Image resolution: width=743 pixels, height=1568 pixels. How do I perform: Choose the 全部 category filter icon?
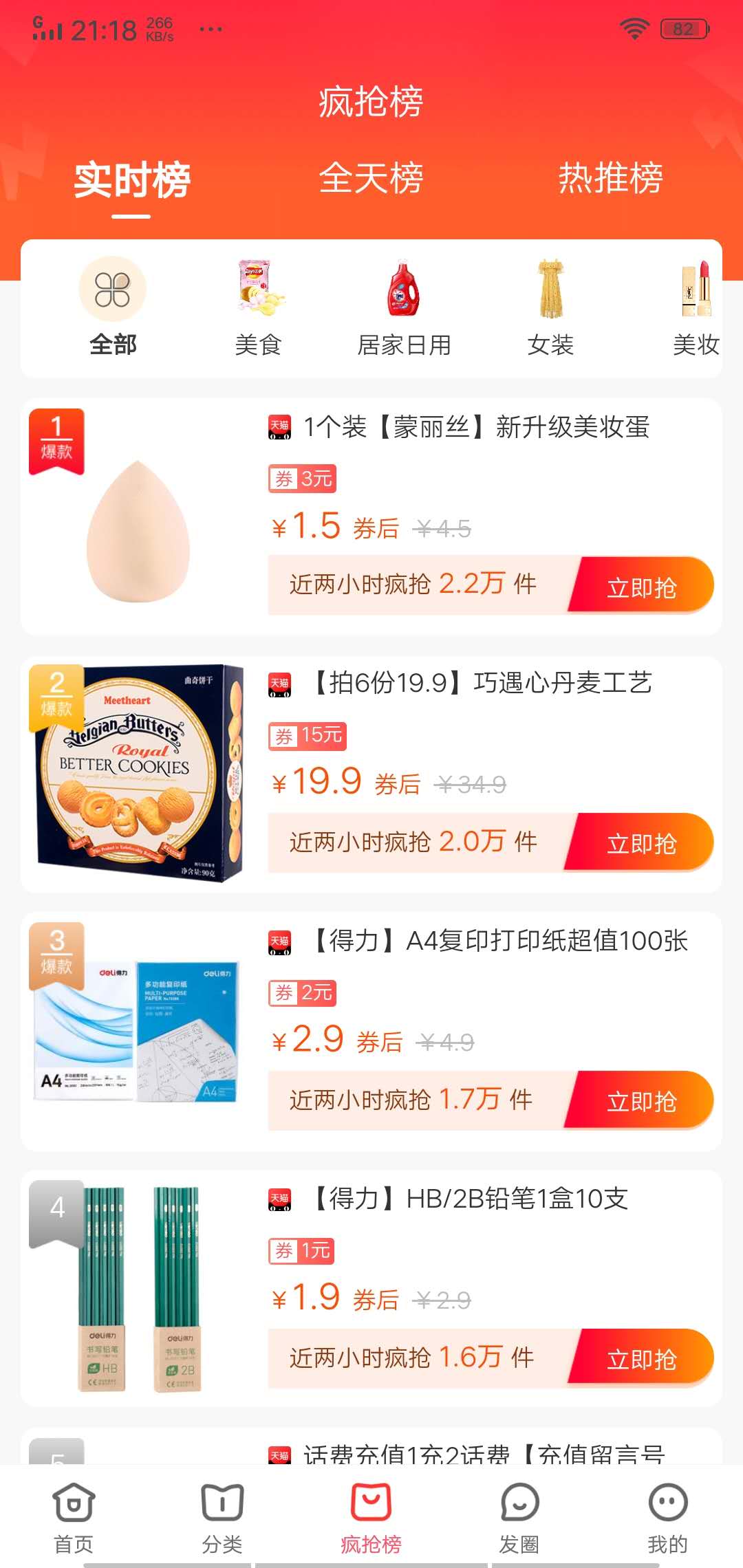[113, 290]
